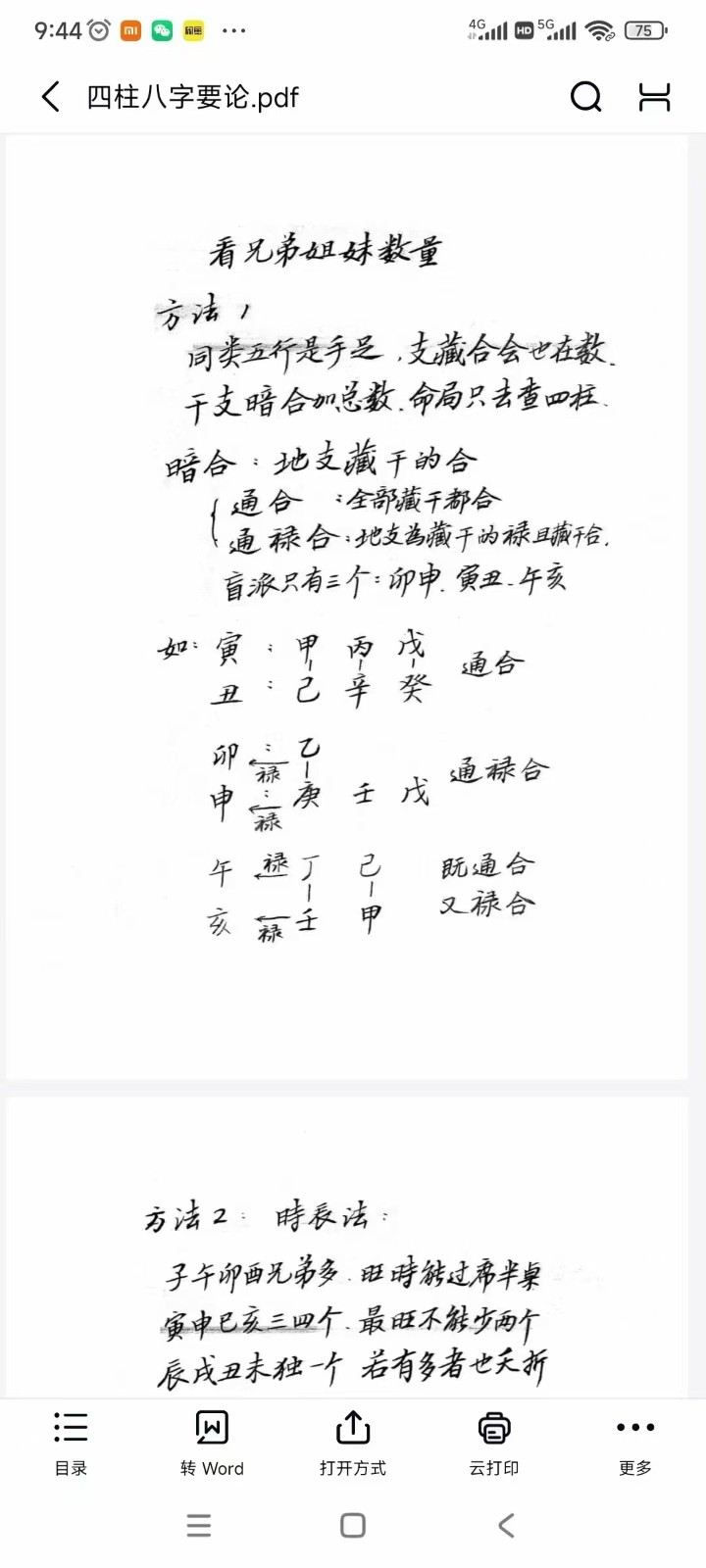Tap the system home button
Image resolution: width=706 pixels, height=1568 pixels.
pyautogui.click(x=353, y=1525)
